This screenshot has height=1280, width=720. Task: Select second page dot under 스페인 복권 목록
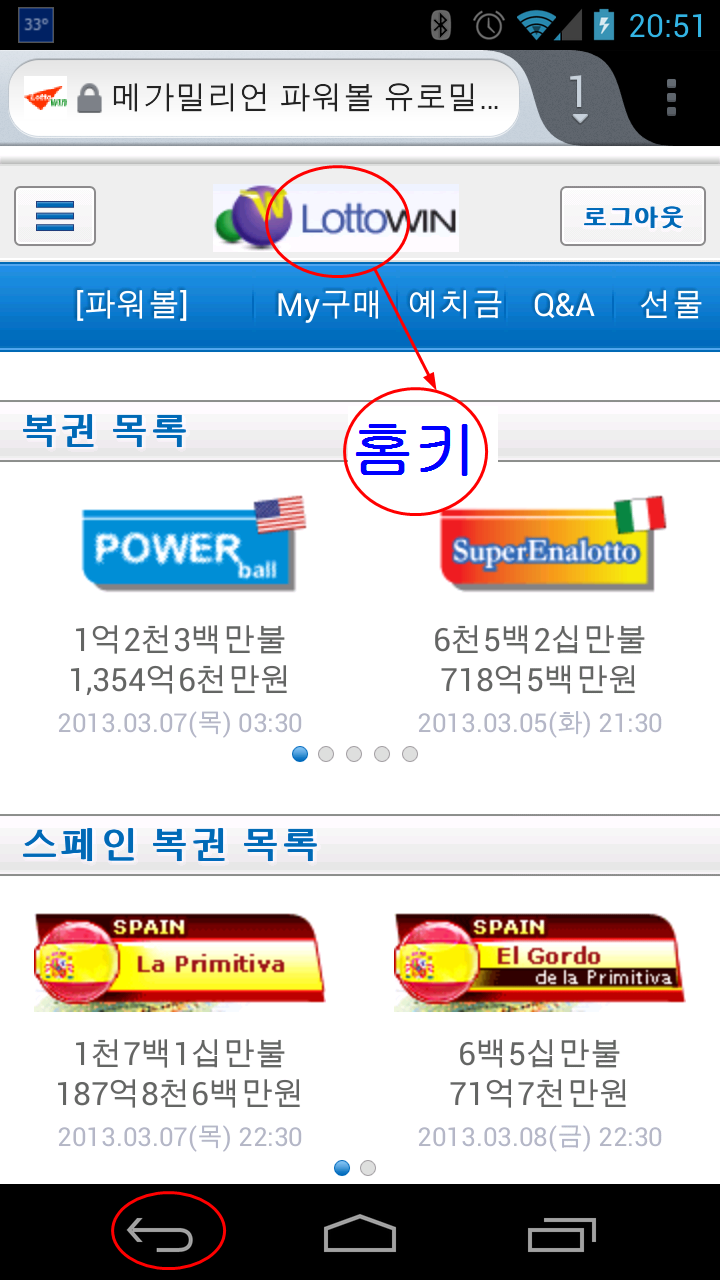coord(368,1168)
